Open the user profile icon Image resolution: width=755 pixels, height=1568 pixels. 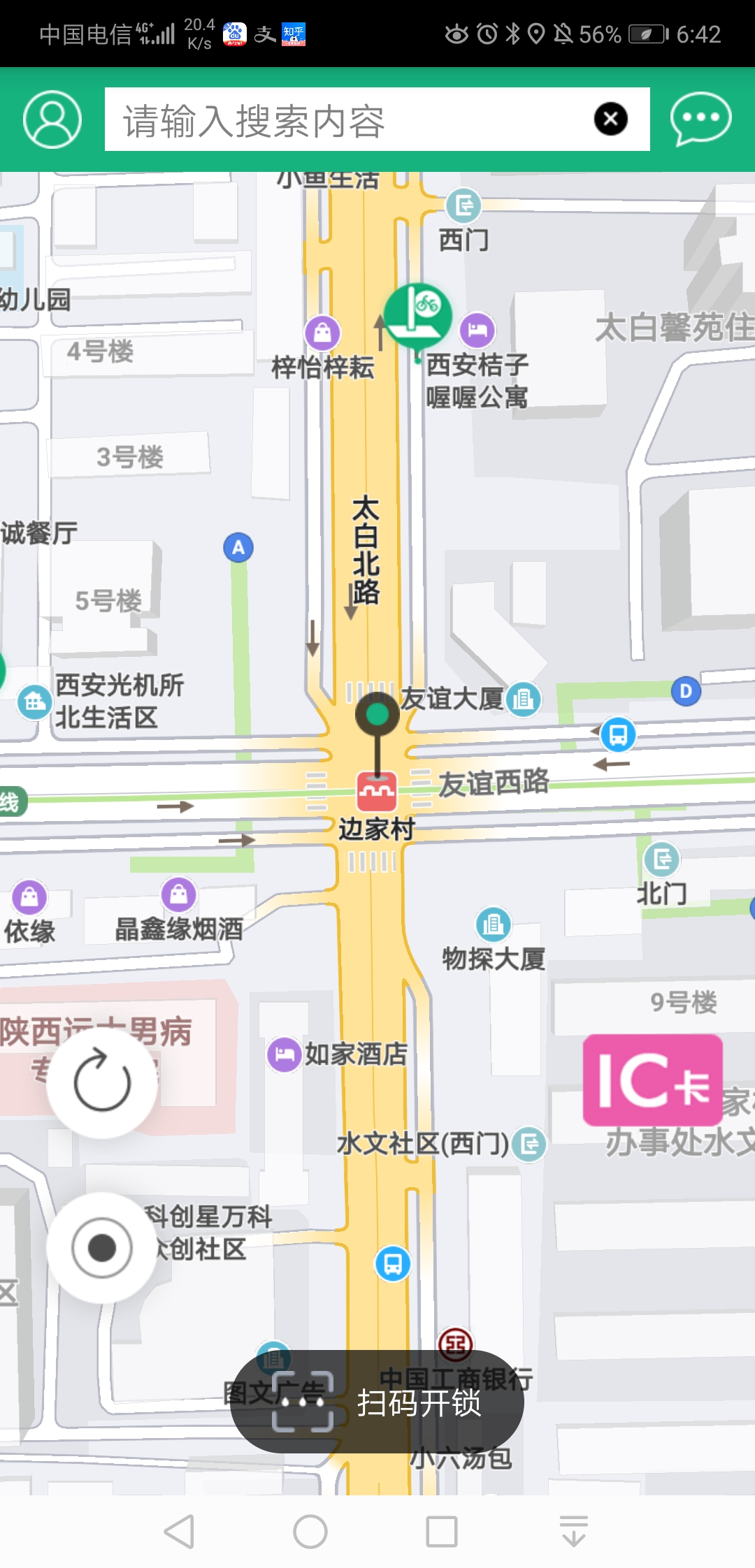click(x=52, y=119)
